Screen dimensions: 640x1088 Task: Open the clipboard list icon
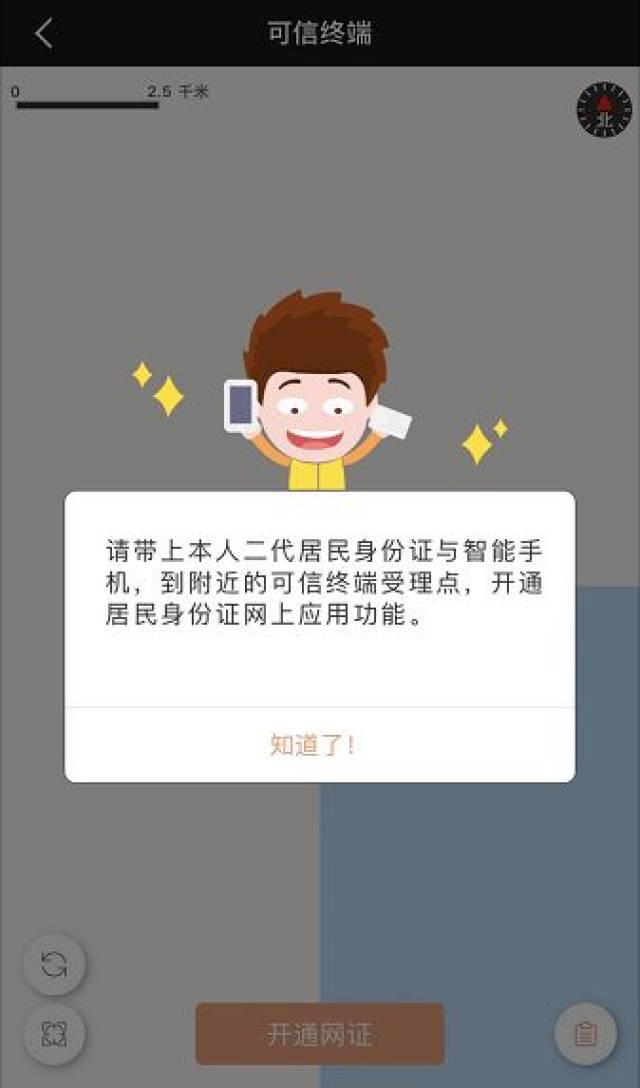point(585,1034)
